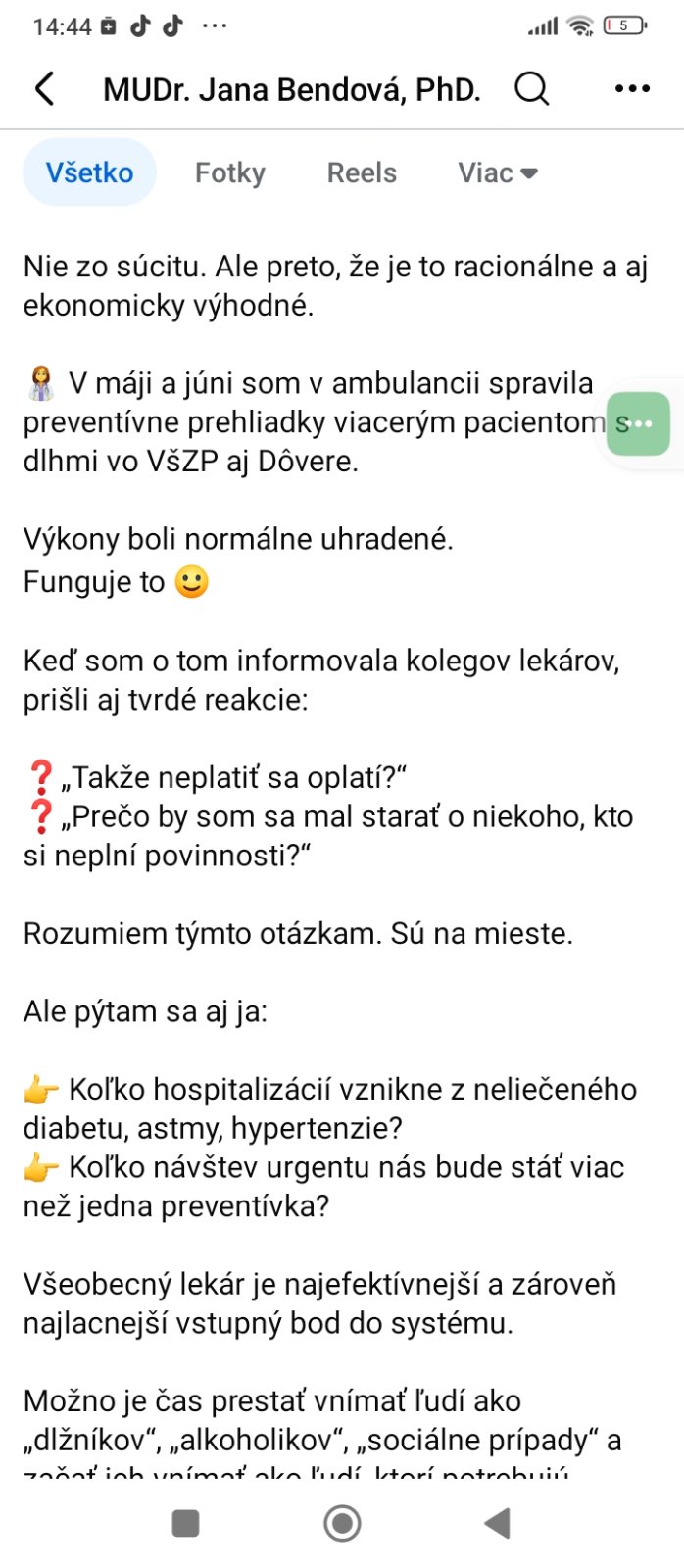Select the Všetko tab
The width and height of the screenshot is (684, 1568).
point(89,173)
